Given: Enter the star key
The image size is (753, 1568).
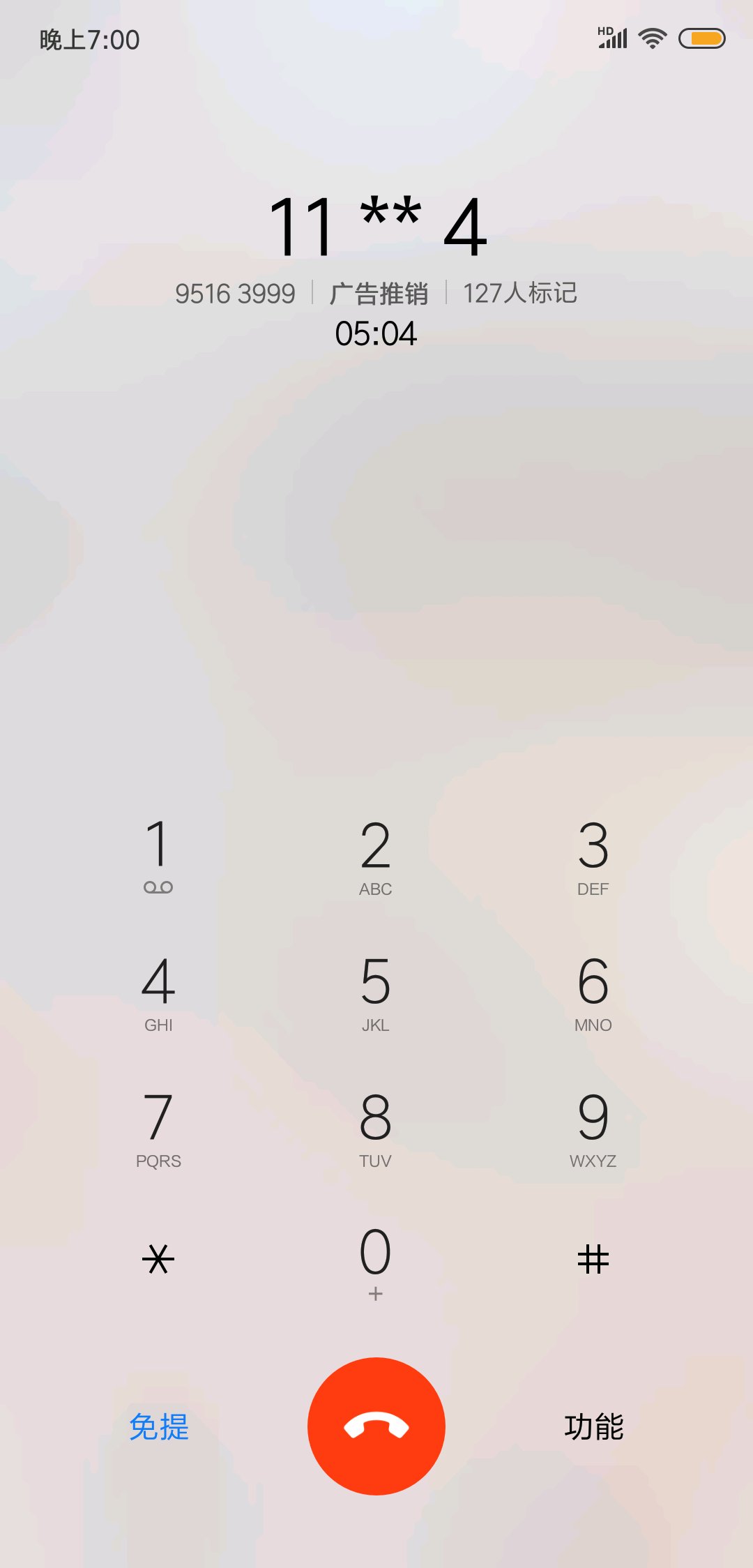Looking at the screenshot, I should pyautogui.click(x=158, y=1260).
